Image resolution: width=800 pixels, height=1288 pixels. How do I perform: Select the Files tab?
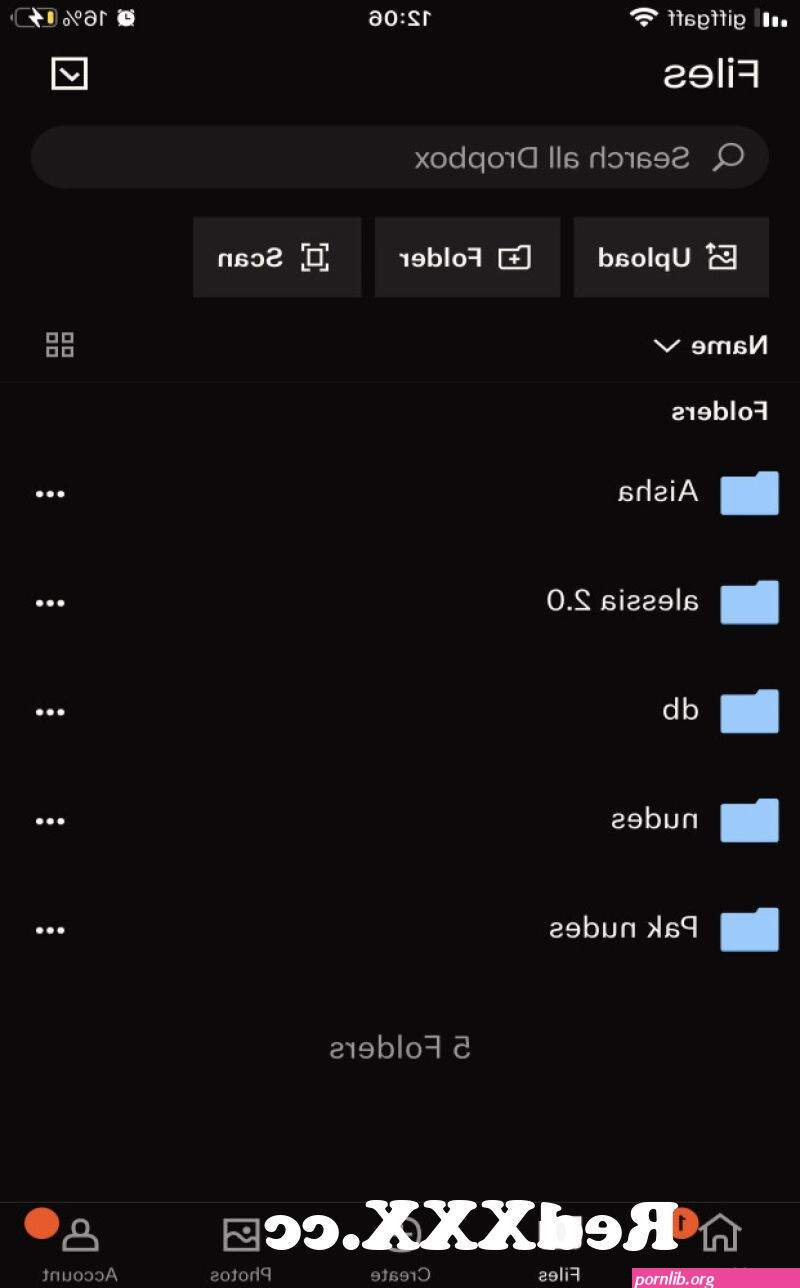point(559,1247)
